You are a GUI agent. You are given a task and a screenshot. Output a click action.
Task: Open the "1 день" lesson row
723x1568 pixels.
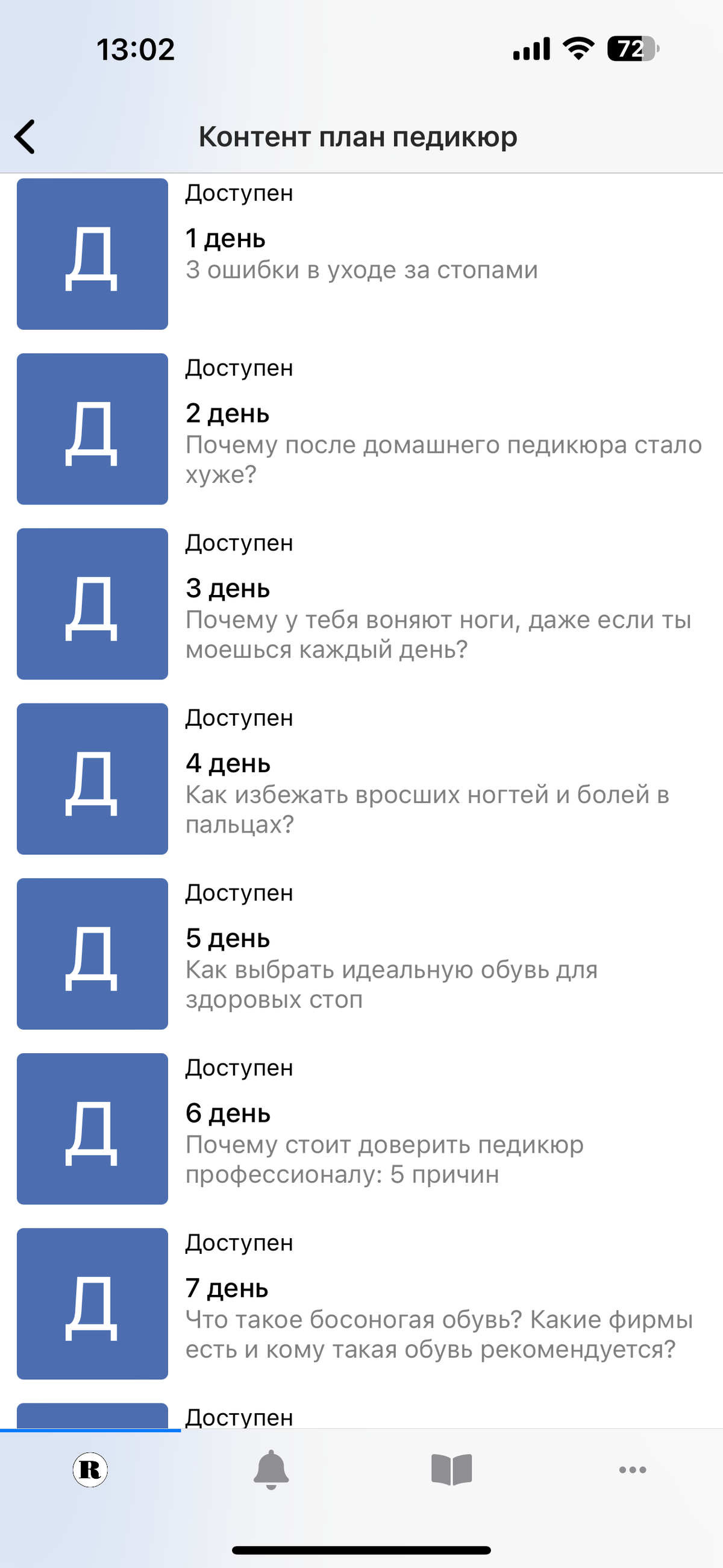pyautogui.click(x=361, y=254)
